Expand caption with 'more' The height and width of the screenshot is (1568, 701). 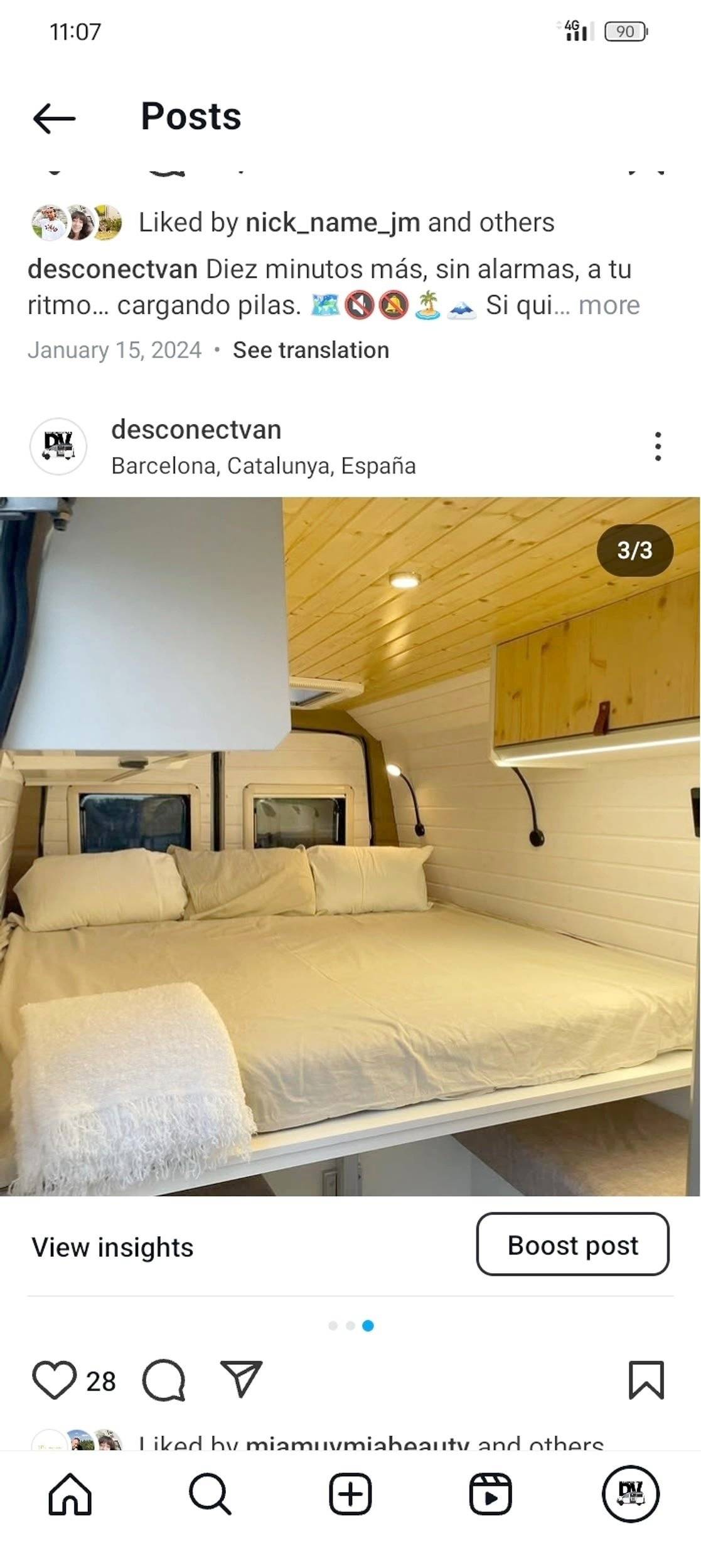coord(609,305)
